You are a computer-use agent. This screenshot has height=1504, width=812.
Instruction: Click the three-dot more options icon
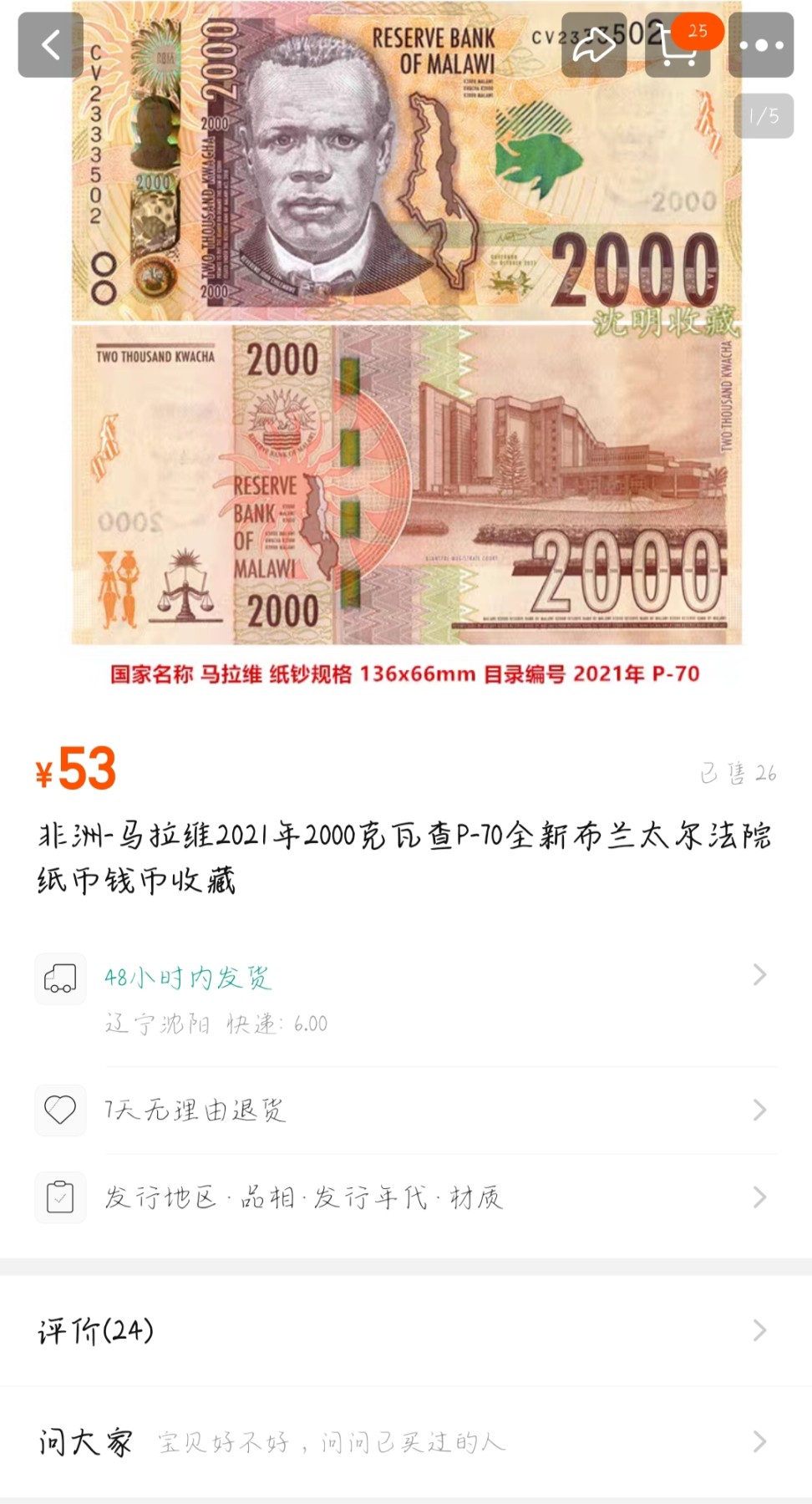click(x=762, y=45)
